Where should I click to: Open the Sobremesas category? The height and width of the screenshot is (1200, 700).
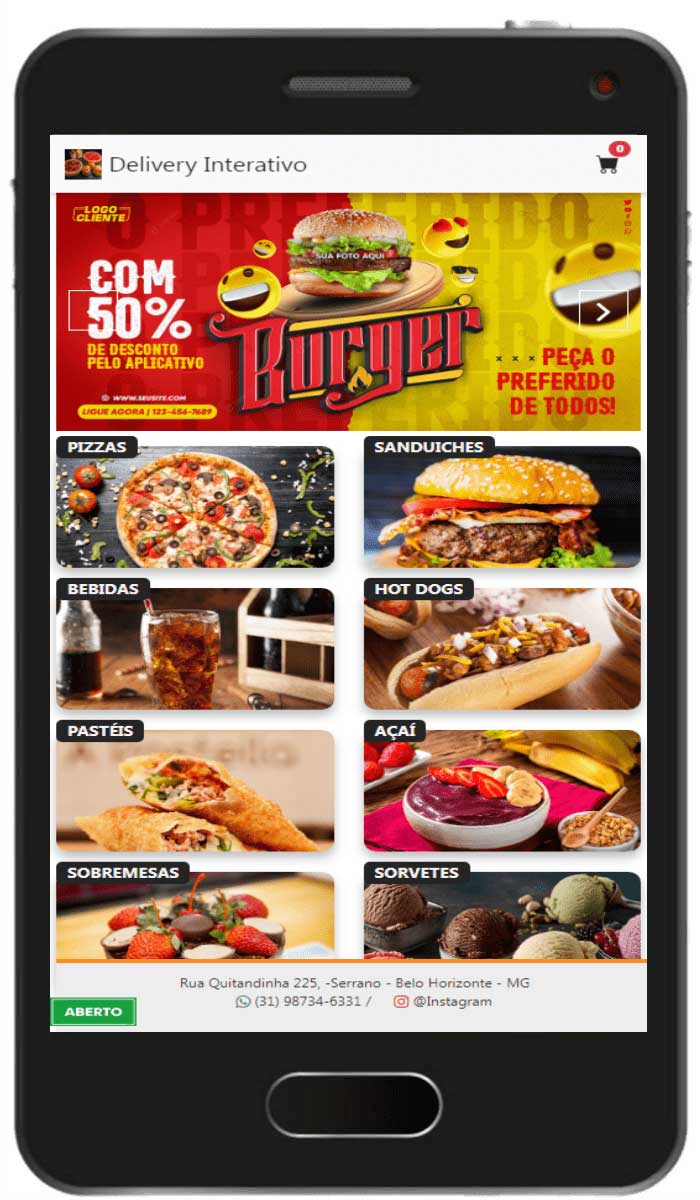coord(195,911)
